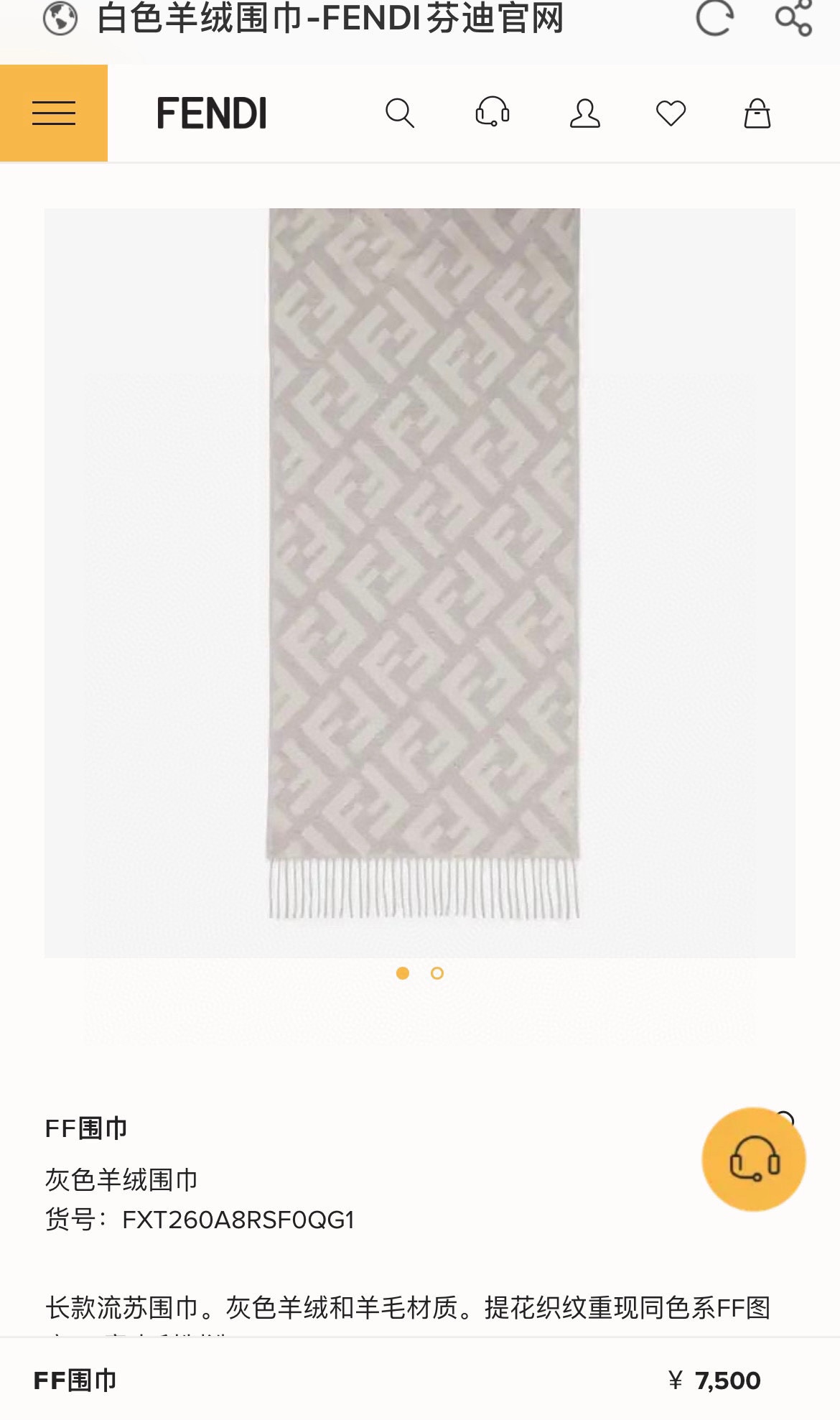Open the hamburger menu drawer
The width and height of the screenshot is (840, 1420).
click(54, 113)
